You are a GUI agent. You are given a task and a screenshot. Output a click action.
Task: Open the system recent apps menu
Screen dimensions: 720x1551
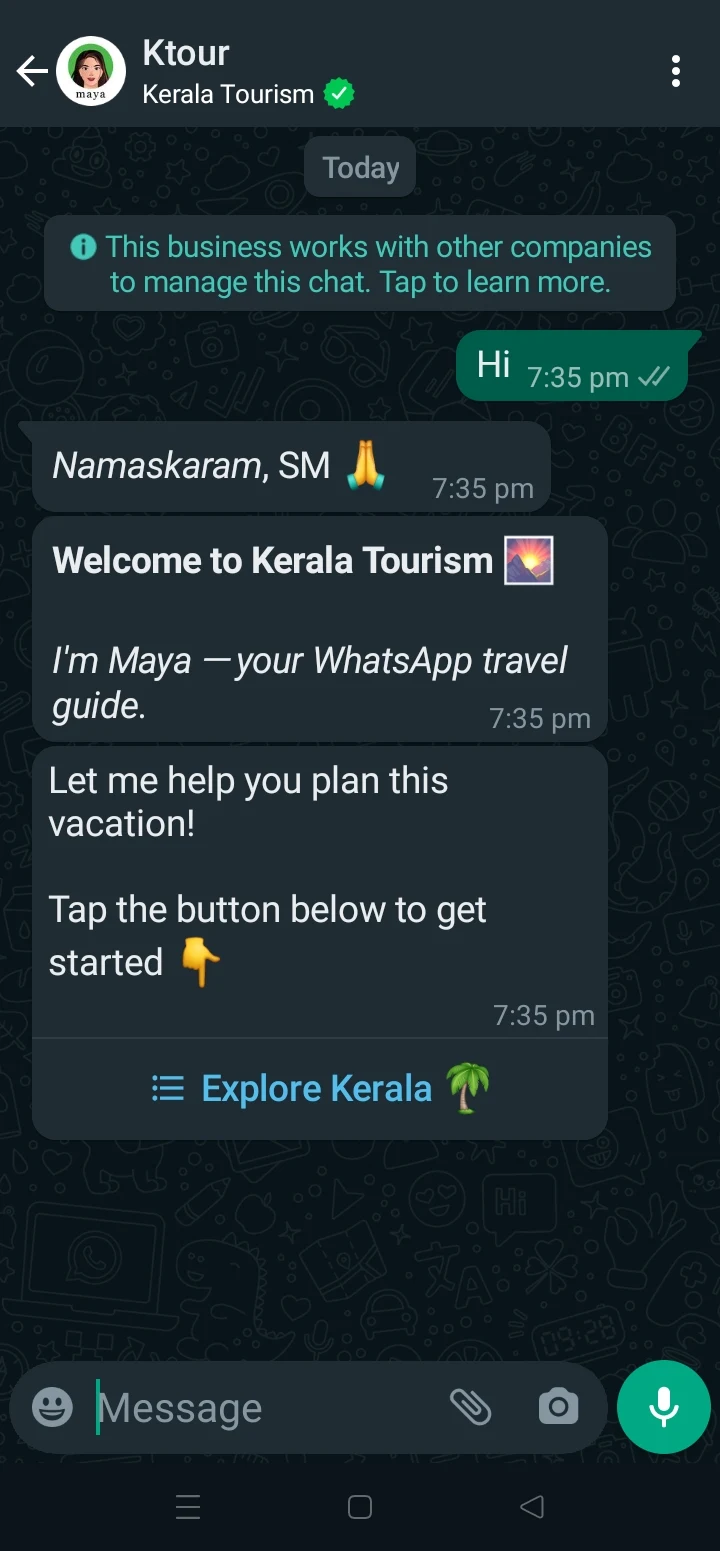click(188, 1507)
